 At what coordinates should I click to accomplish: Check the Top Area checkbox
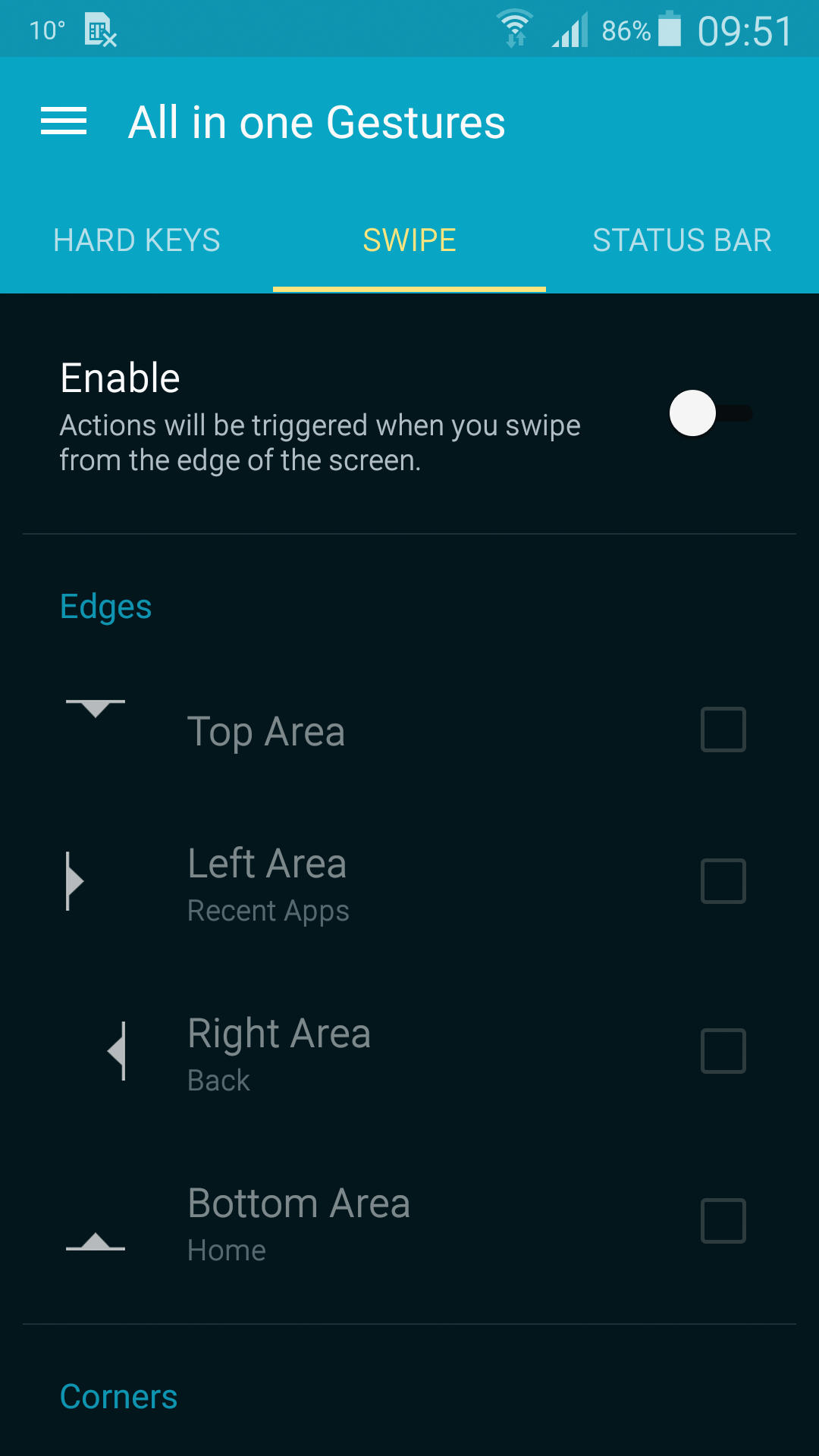tap(723, 730)
